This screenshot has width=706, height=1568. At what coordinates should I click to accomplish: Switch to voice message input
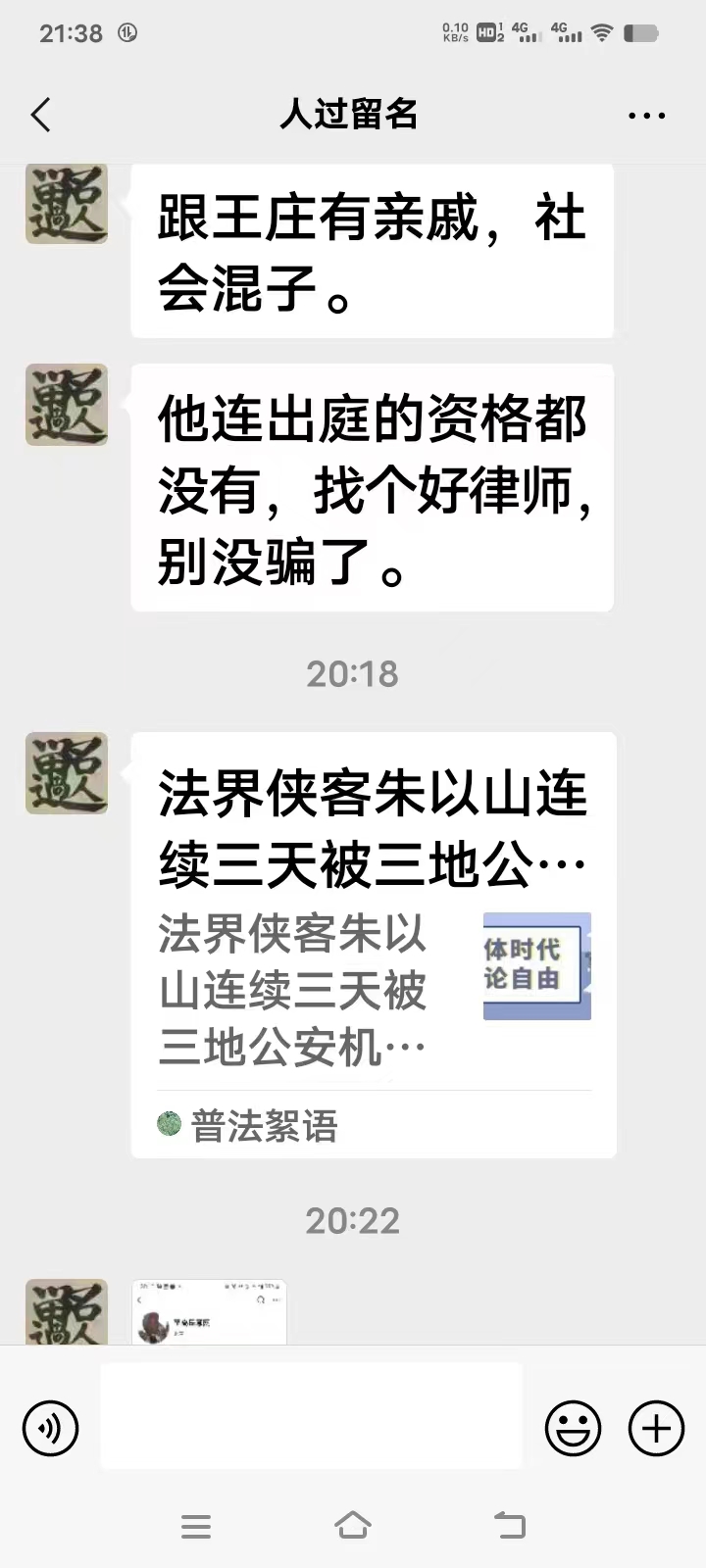pyautogui.click(x=50, y=1428)
